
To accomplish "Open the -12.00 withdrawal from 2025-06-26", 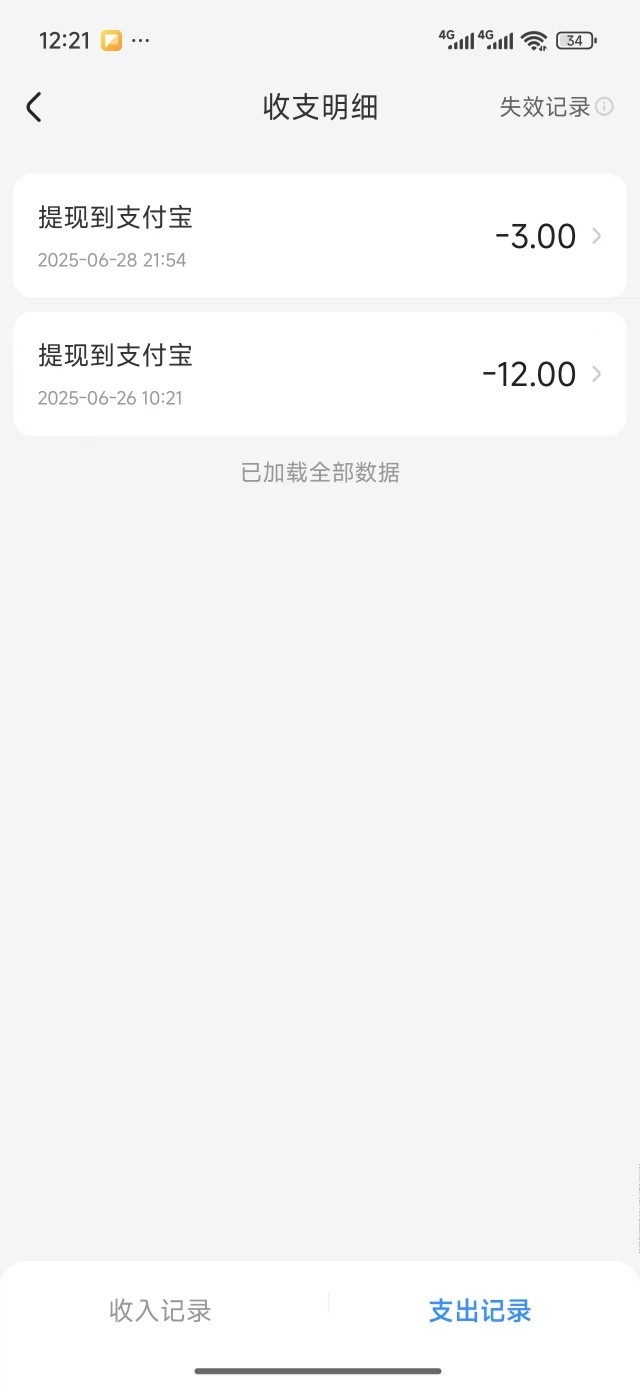I will (320, 374).
